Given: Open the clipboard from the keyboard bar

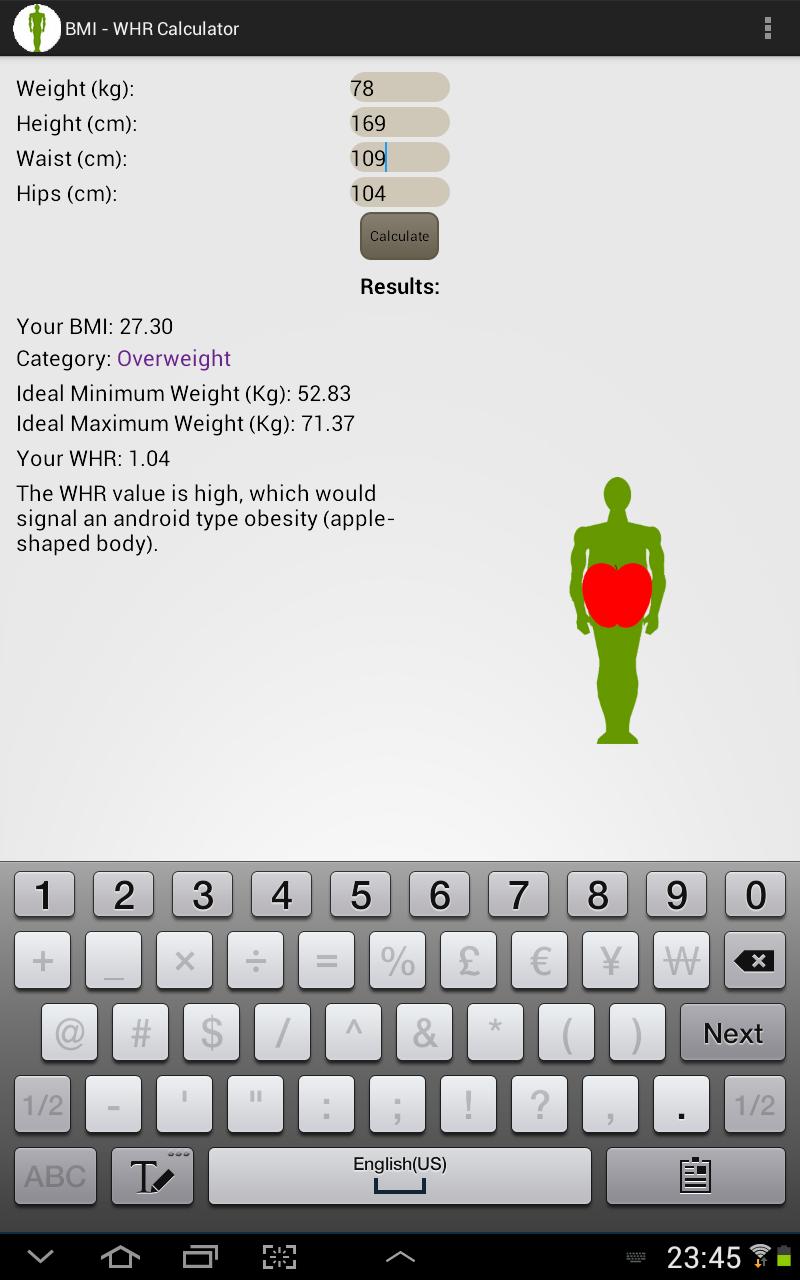Looking at the screenshot, I should 695,1175.
